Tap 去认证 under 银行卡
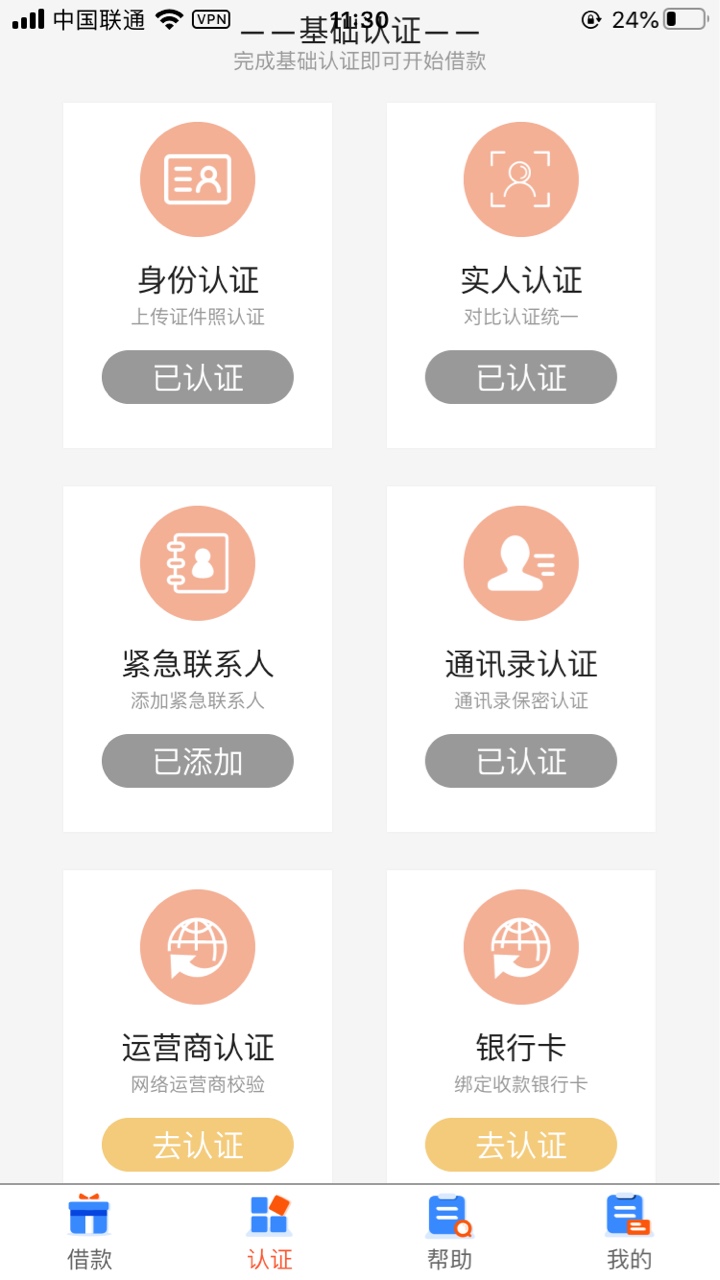The width and height of the screenshot is (720, 1280). pyautogui.click(x=521, y=1145)
